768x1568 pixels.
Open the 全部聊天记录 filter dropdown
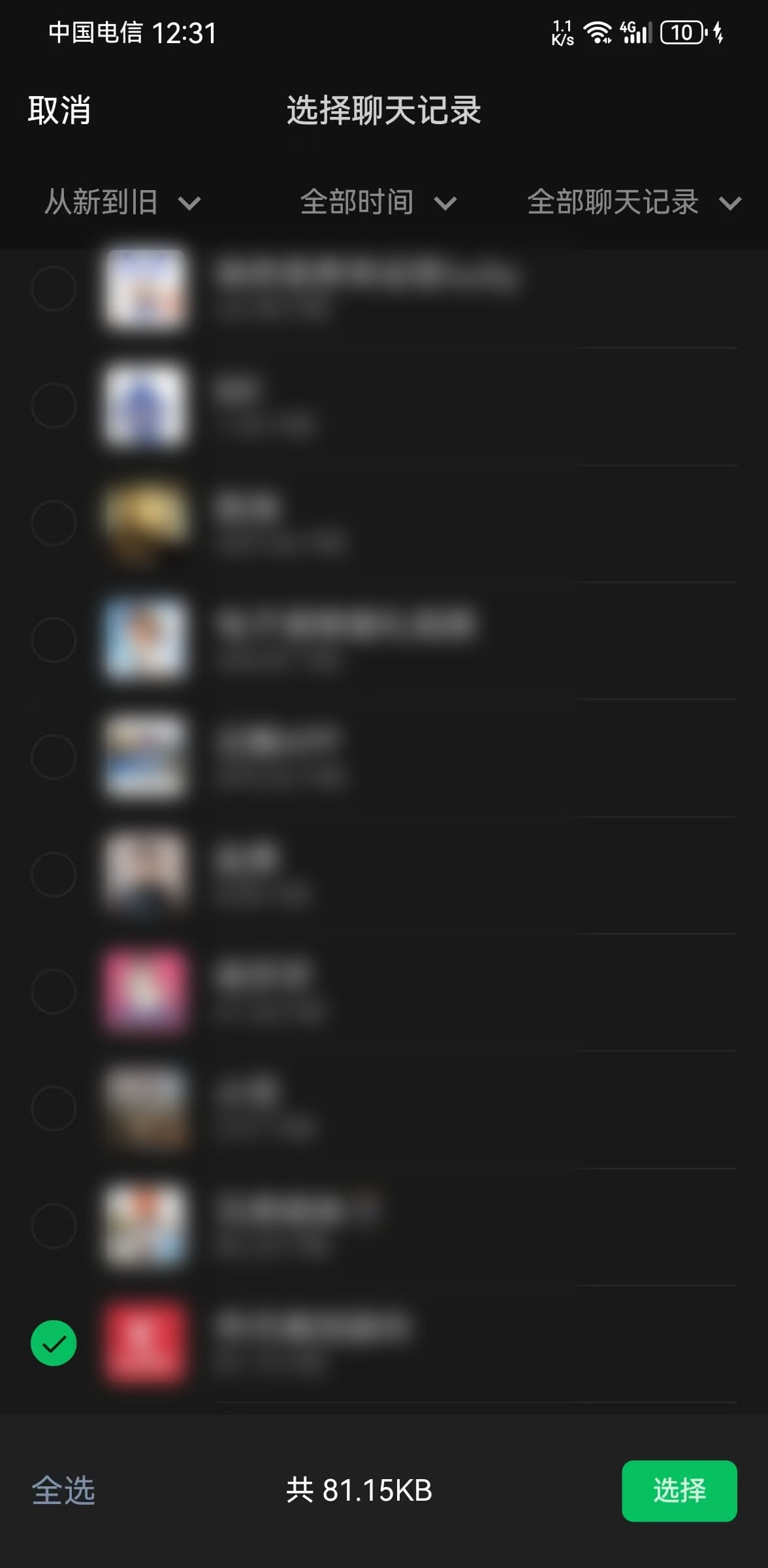633,203
